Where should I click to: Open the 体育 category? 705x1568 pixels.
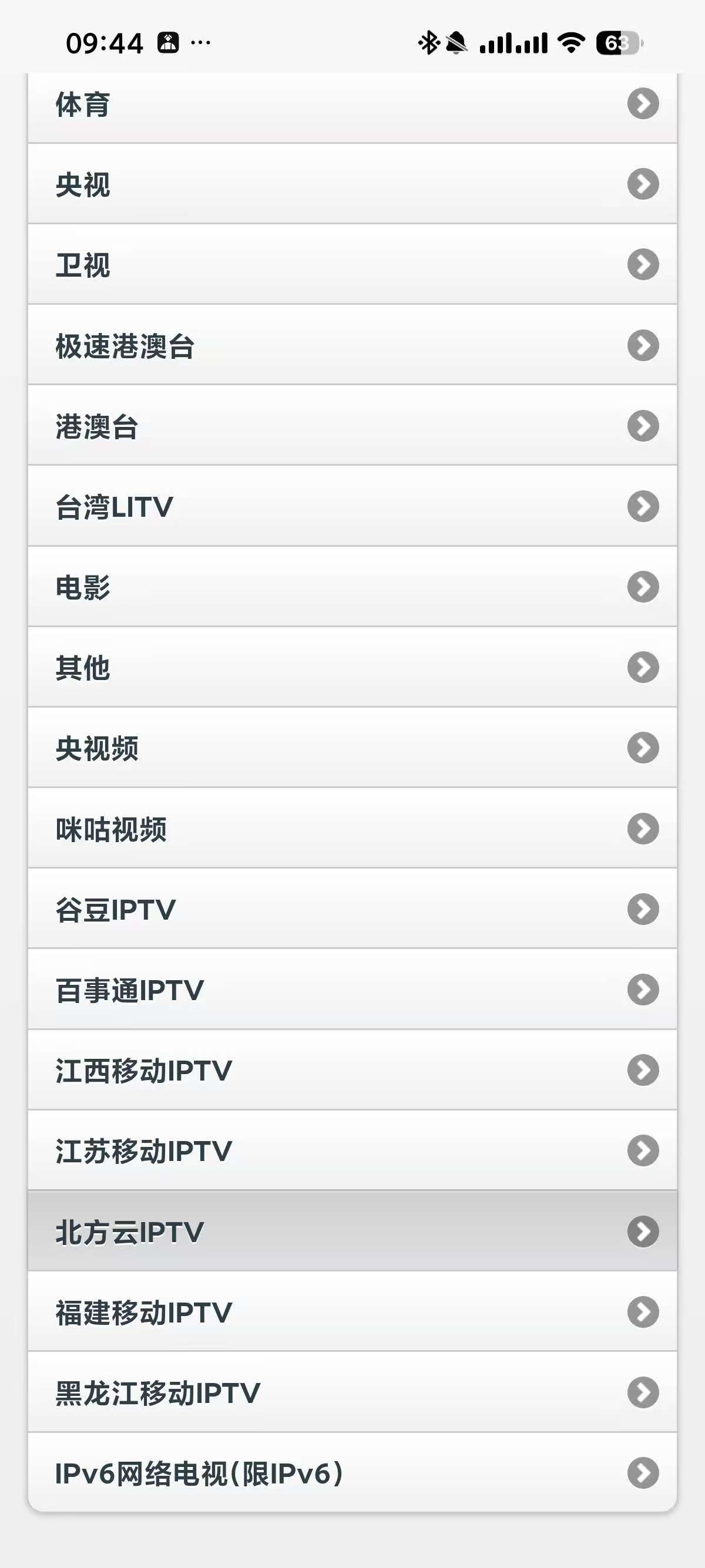352,105
